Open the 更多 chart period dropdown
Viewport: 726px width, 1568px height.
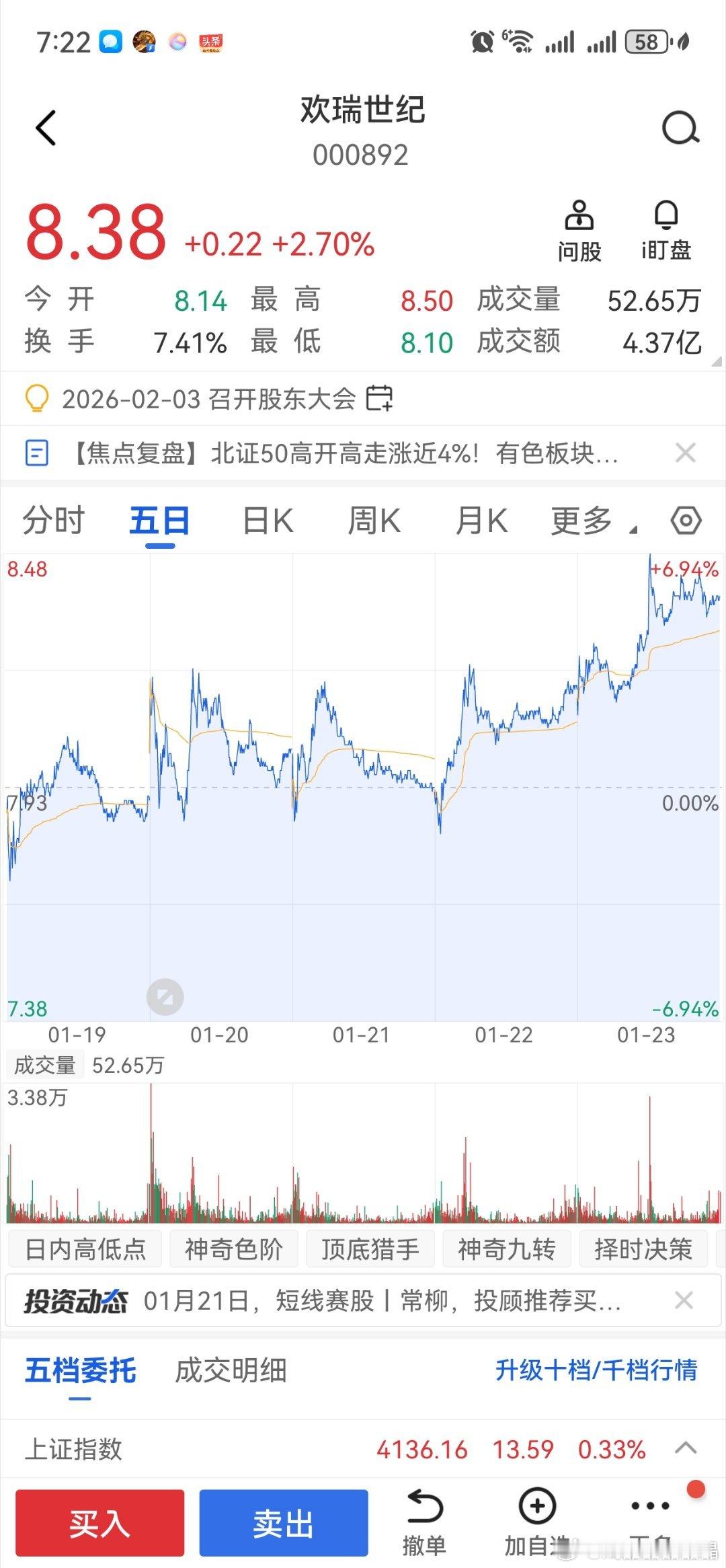(x=582, y=520)
